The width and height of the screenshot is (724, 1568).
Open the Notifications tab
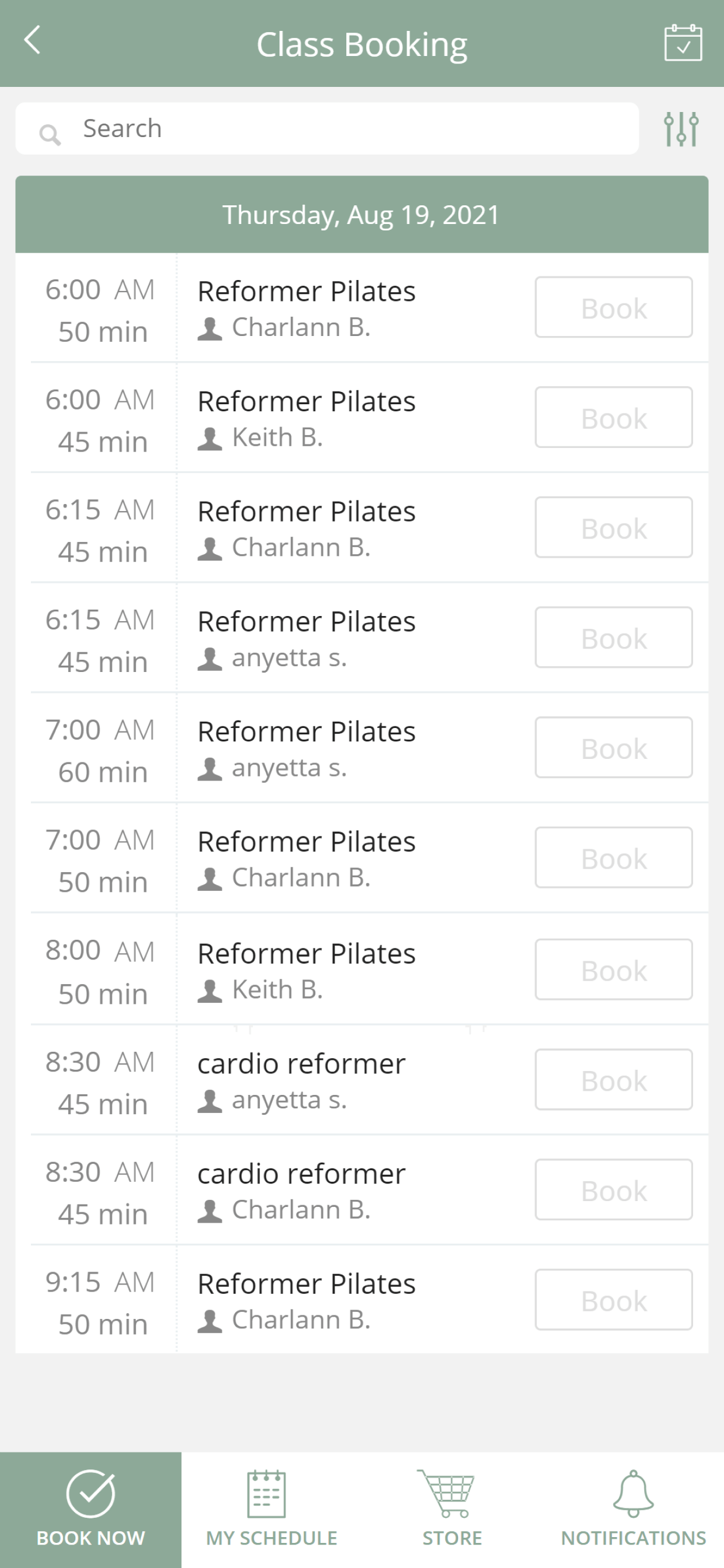(x=633, y=1510)
